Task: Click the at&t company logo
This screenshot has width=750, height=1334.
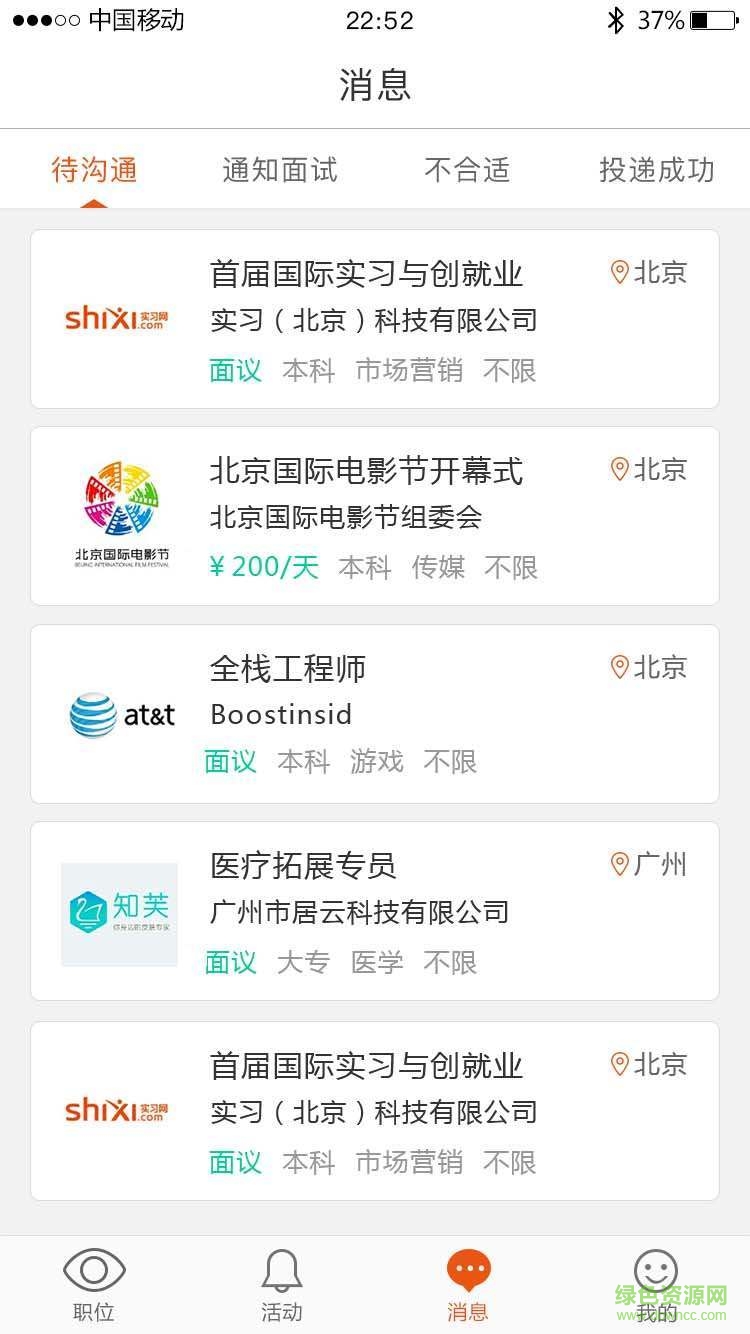Action: coord(120,716)
